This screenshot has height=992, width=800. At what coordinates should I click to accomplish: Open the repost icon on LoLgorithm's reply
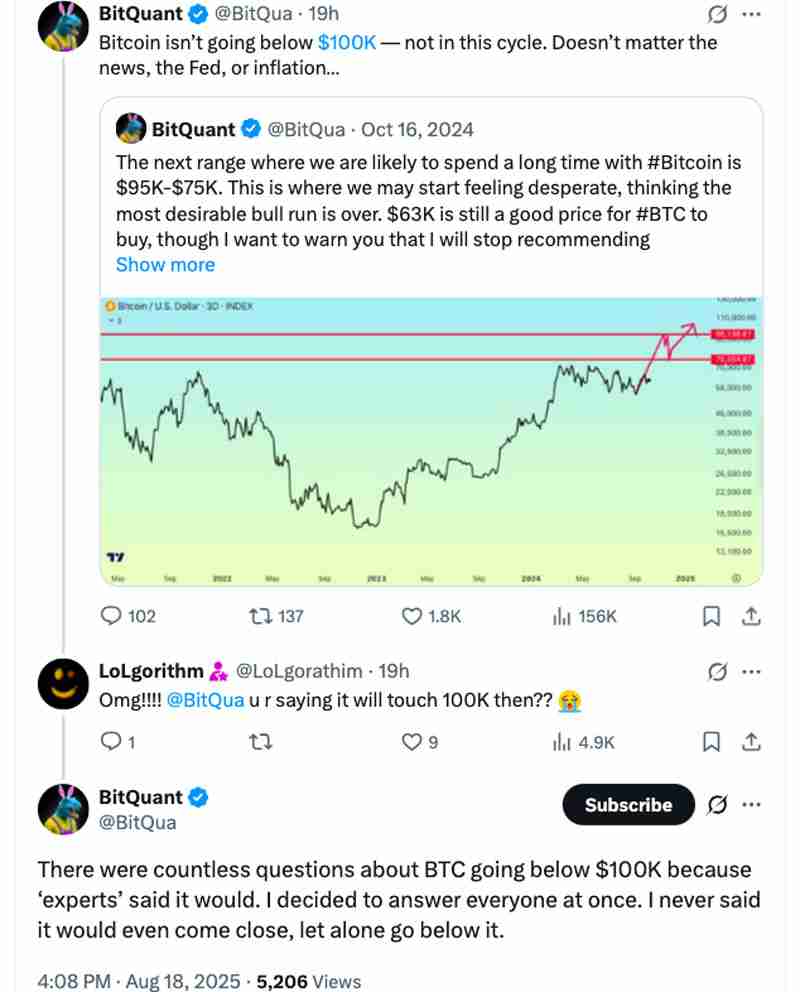260,742
